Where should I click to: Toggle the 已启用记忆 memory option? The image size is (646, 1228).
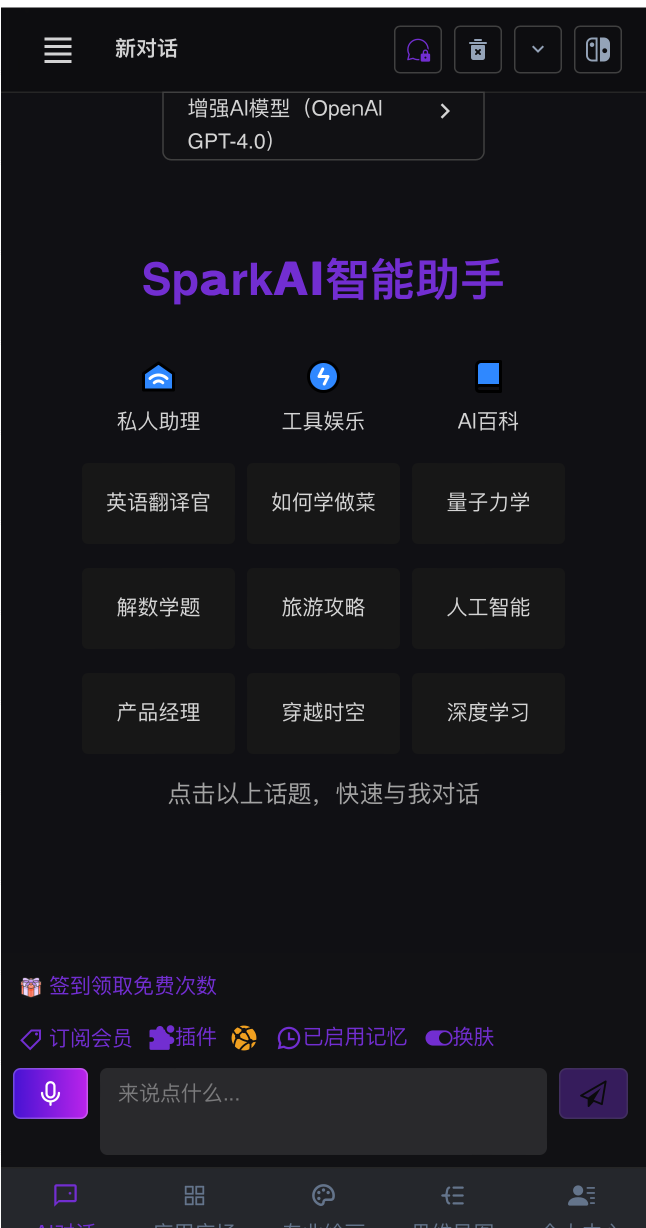point(343,1037)
